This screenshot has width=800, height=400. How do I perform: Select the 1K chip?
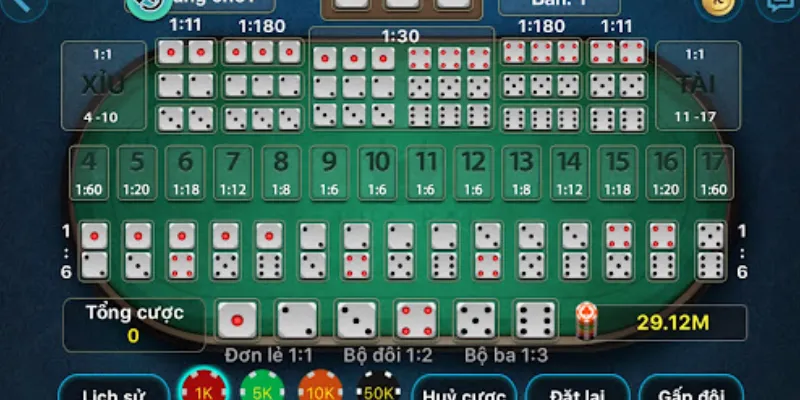(x=202, y=388)
